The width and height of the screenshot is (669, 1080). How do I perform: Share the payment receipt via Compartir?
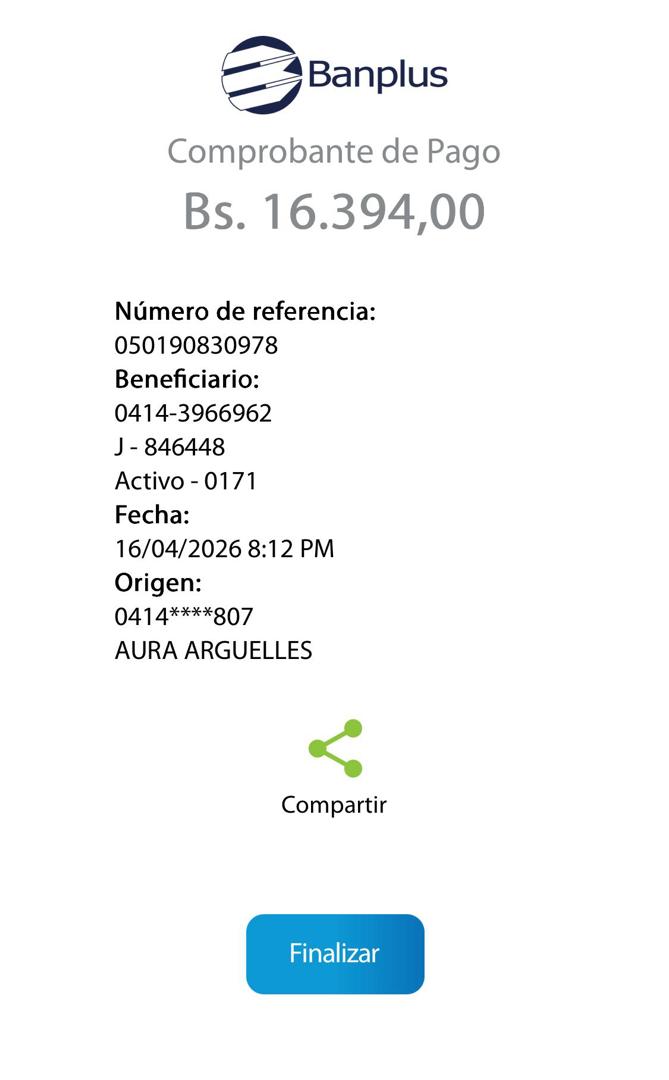click(335, 749)
